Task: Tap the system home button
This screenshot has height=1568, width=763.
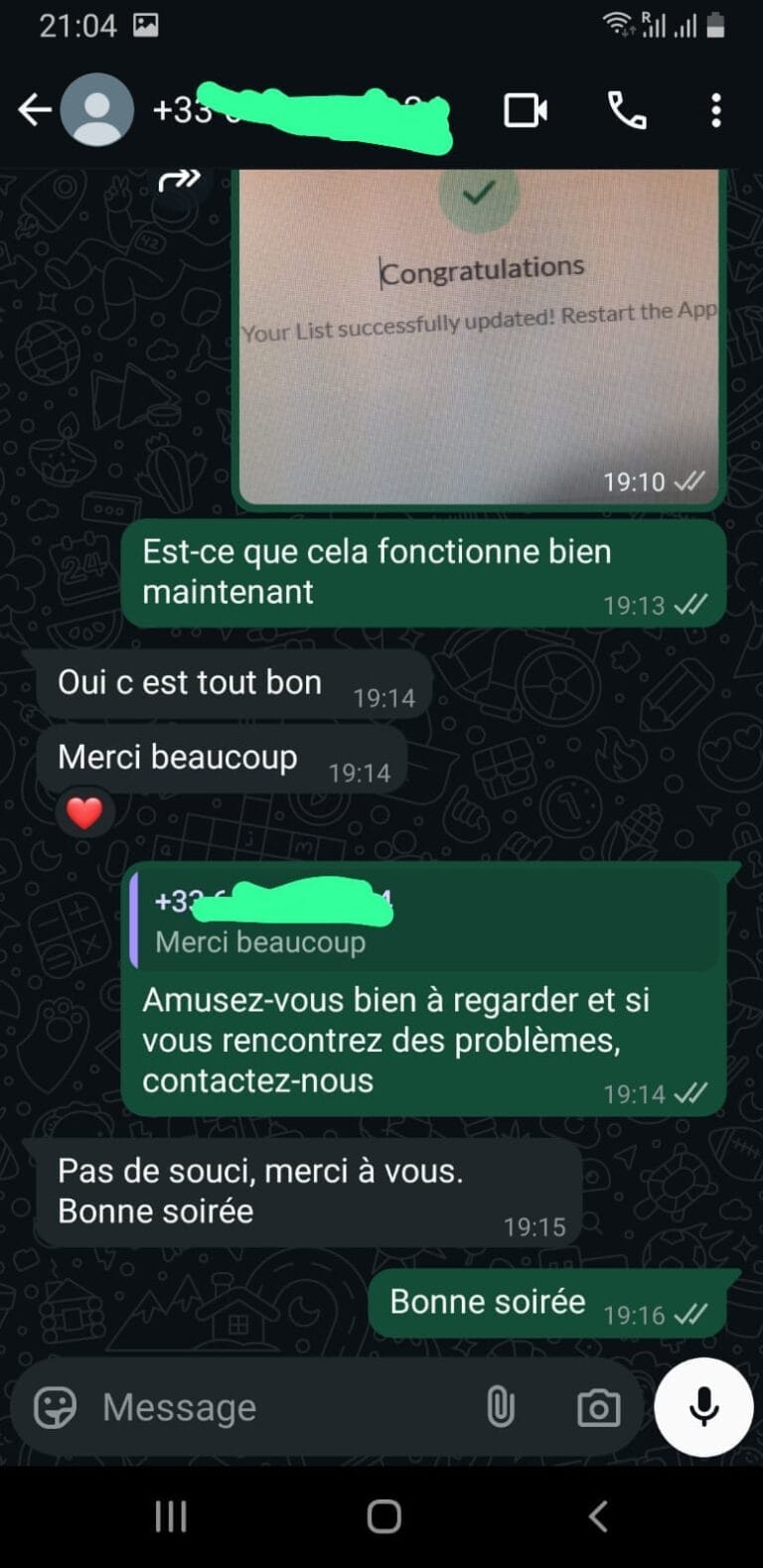Action: point(383,1516)
